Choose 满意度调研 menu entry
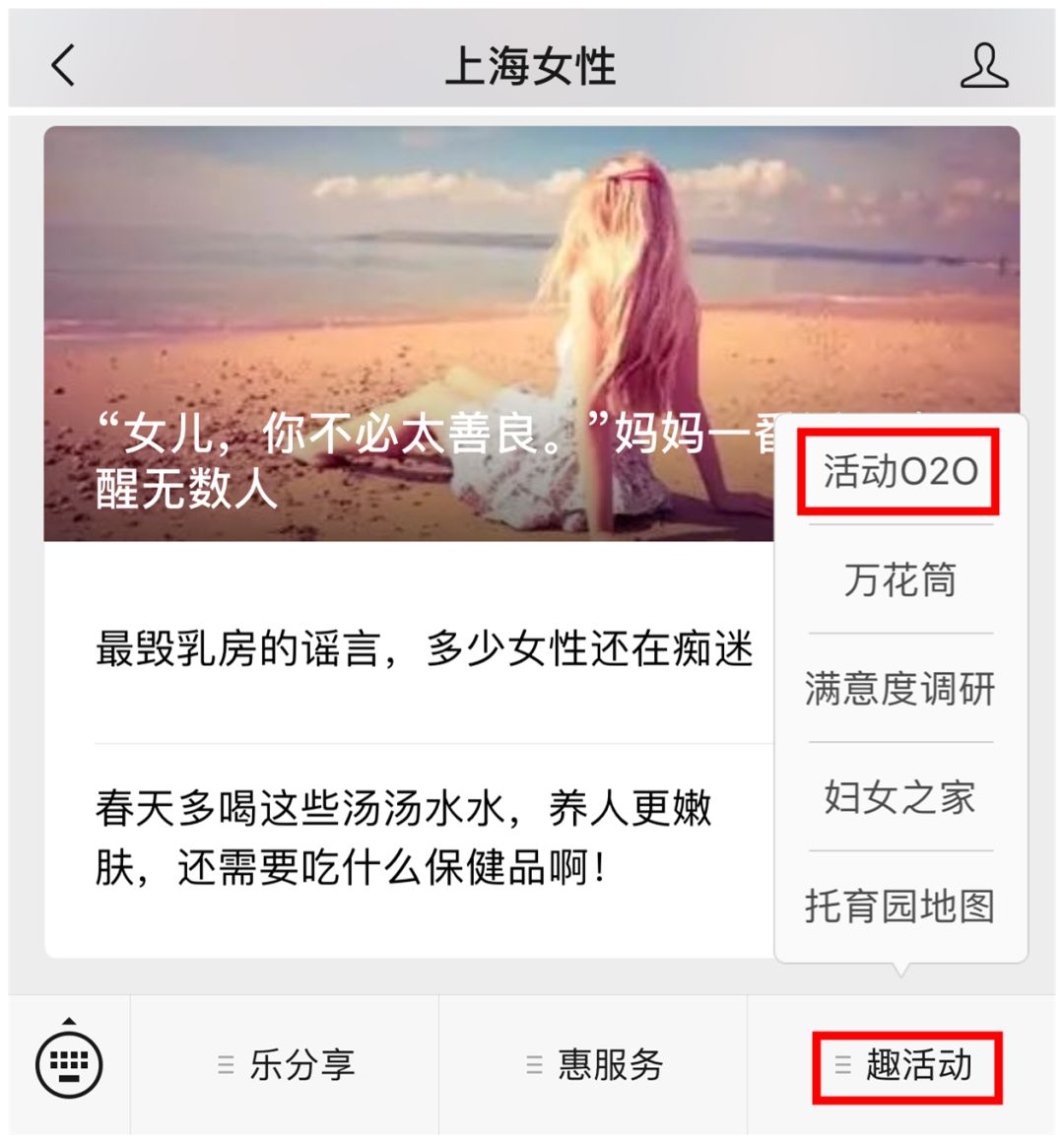This screenshot has height=1144, width=1064. click(x=899, y=691)
